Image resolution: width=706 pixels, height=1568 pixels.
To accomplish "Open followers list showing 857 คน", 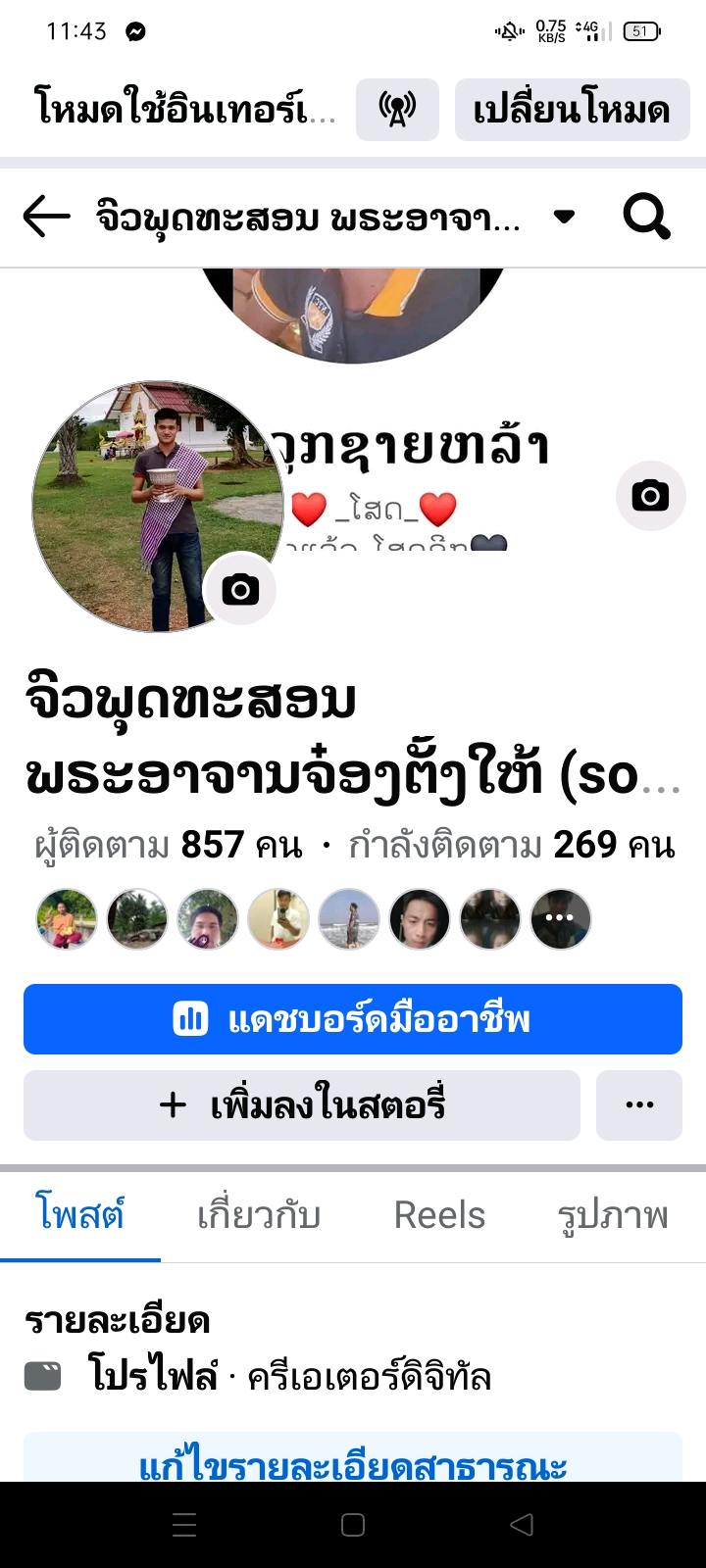I will coord(169,845).
